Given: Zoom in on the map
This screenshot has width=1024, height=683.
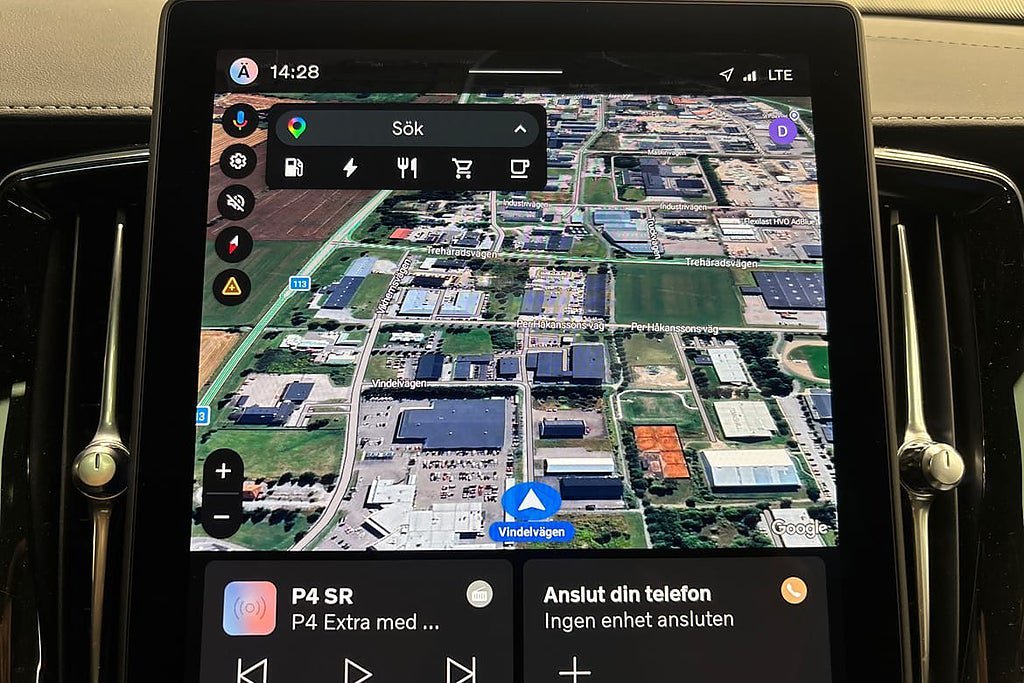Looking at the screenshot, I should point(223,471).
